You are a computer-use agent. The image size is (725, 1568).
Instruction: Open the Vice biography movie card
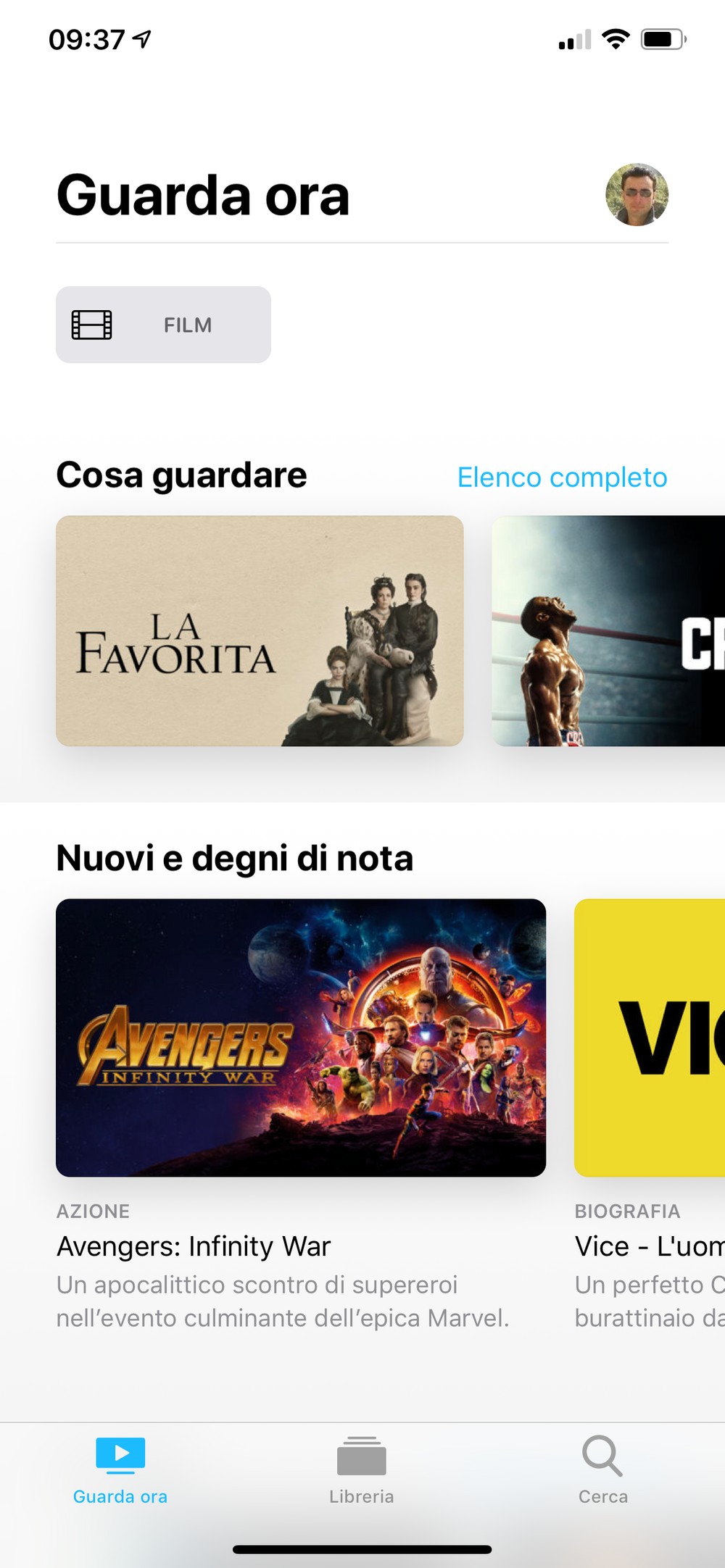[x=650, y=1038]
